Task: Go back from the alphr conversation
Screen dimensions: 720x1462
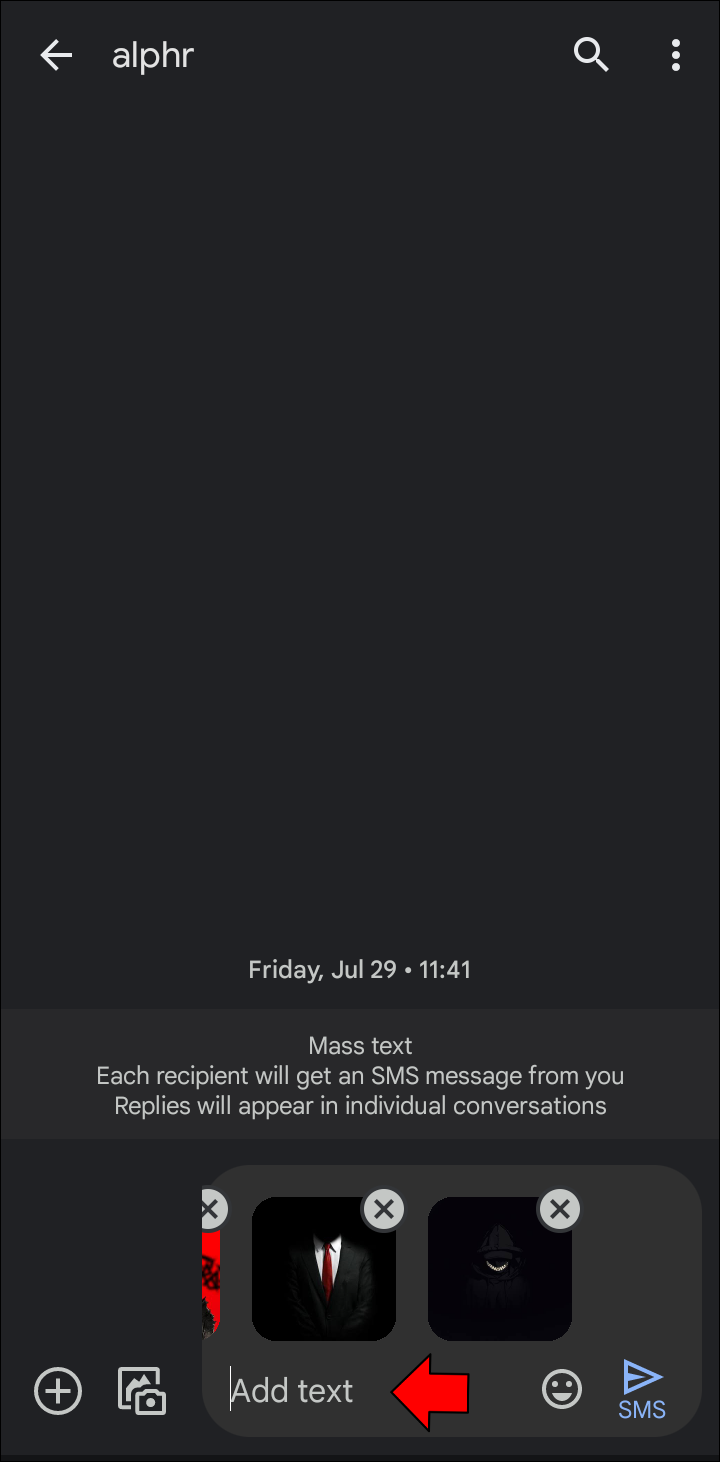Action: [56, 56]
